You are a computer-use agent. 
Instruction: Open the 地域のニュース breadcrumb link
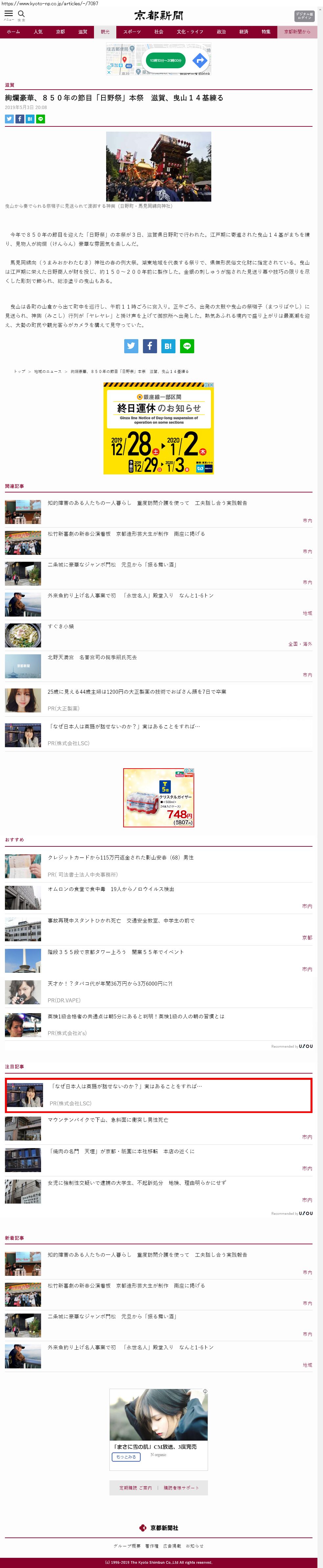pyautogui.click(x=48, y=371)
